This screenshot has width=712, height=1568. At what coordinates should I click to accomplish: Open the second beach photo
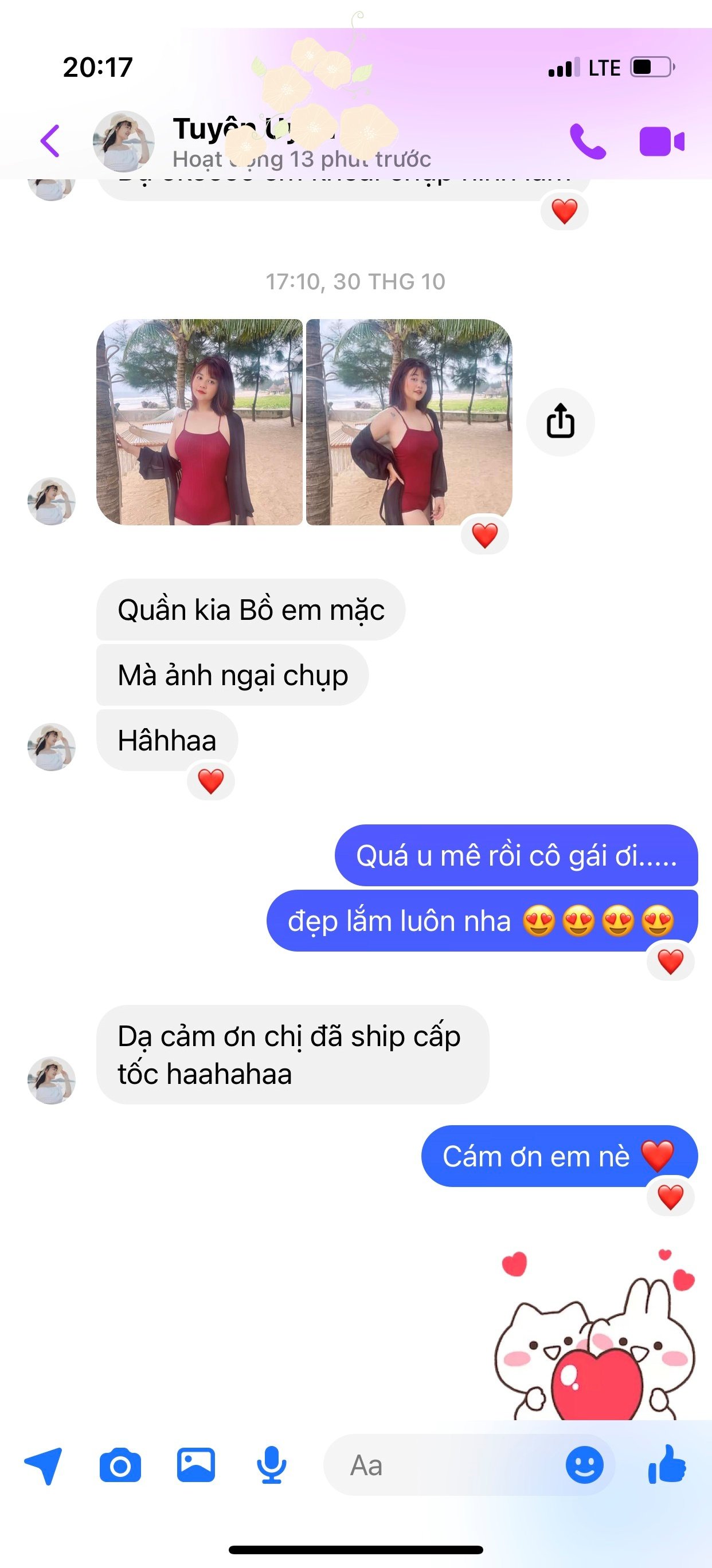(409, 422)
